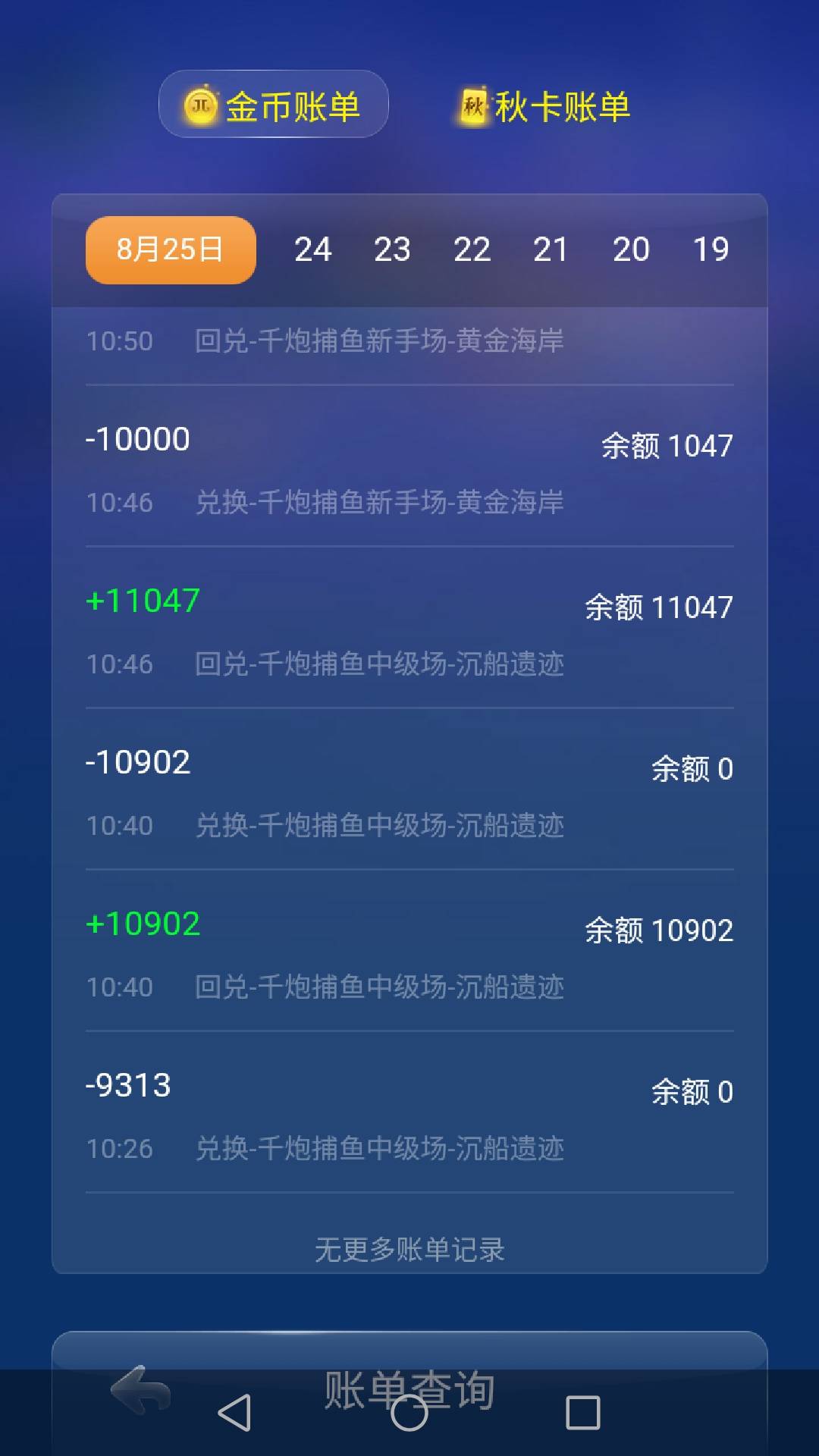The image size is (819, 1456).
Task: View bills for date 22
Action: pos(472,249)
